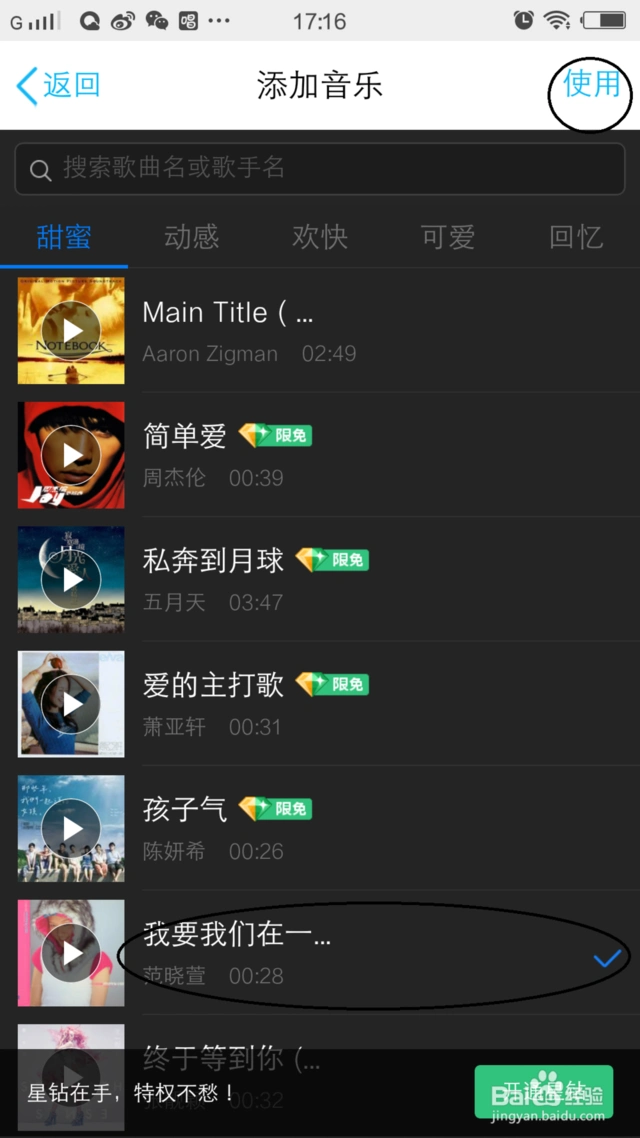
Task: Focus the 搜索歌曲名或歌手名 search box
Action: pos(320,168)
